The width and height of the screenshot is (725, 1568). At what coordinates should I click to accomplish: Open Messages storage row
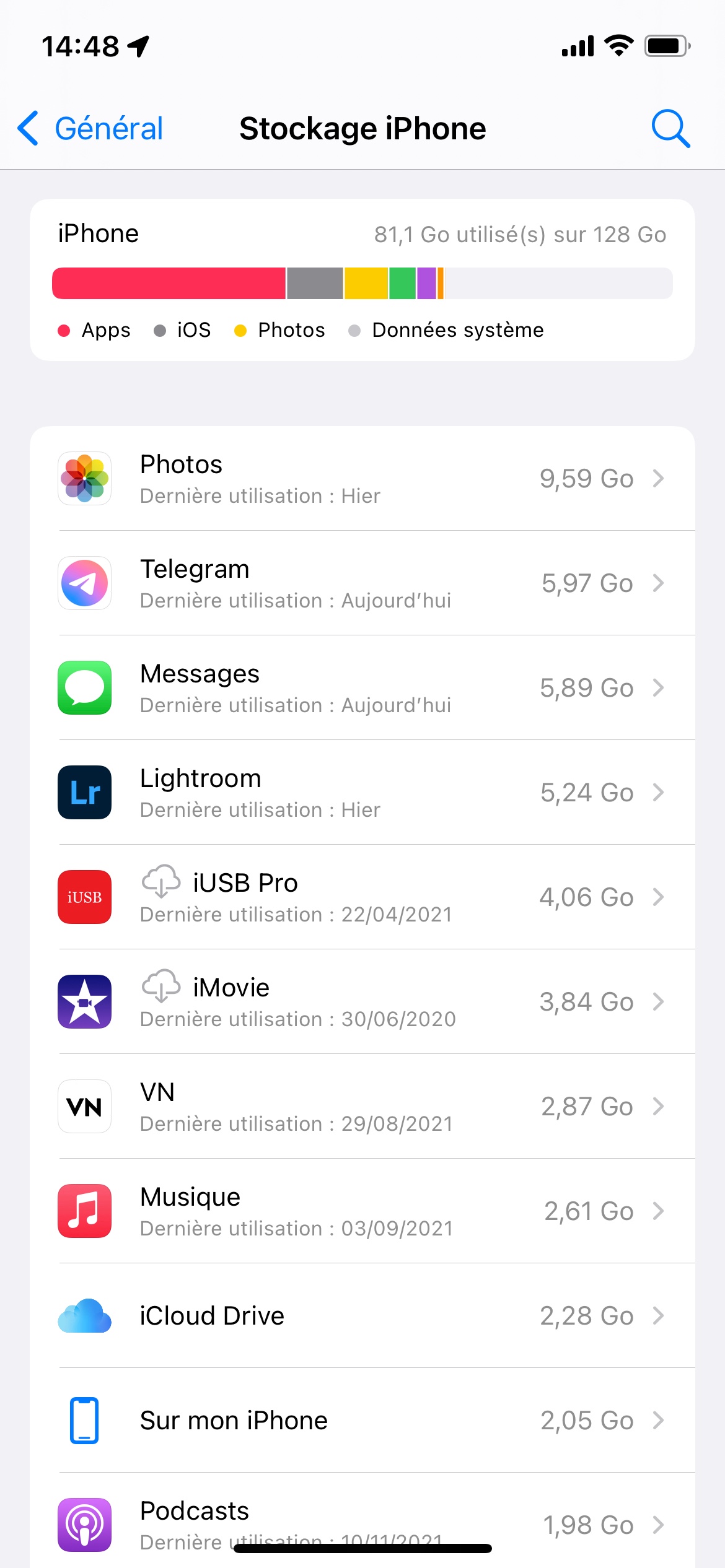coord(362,688)
